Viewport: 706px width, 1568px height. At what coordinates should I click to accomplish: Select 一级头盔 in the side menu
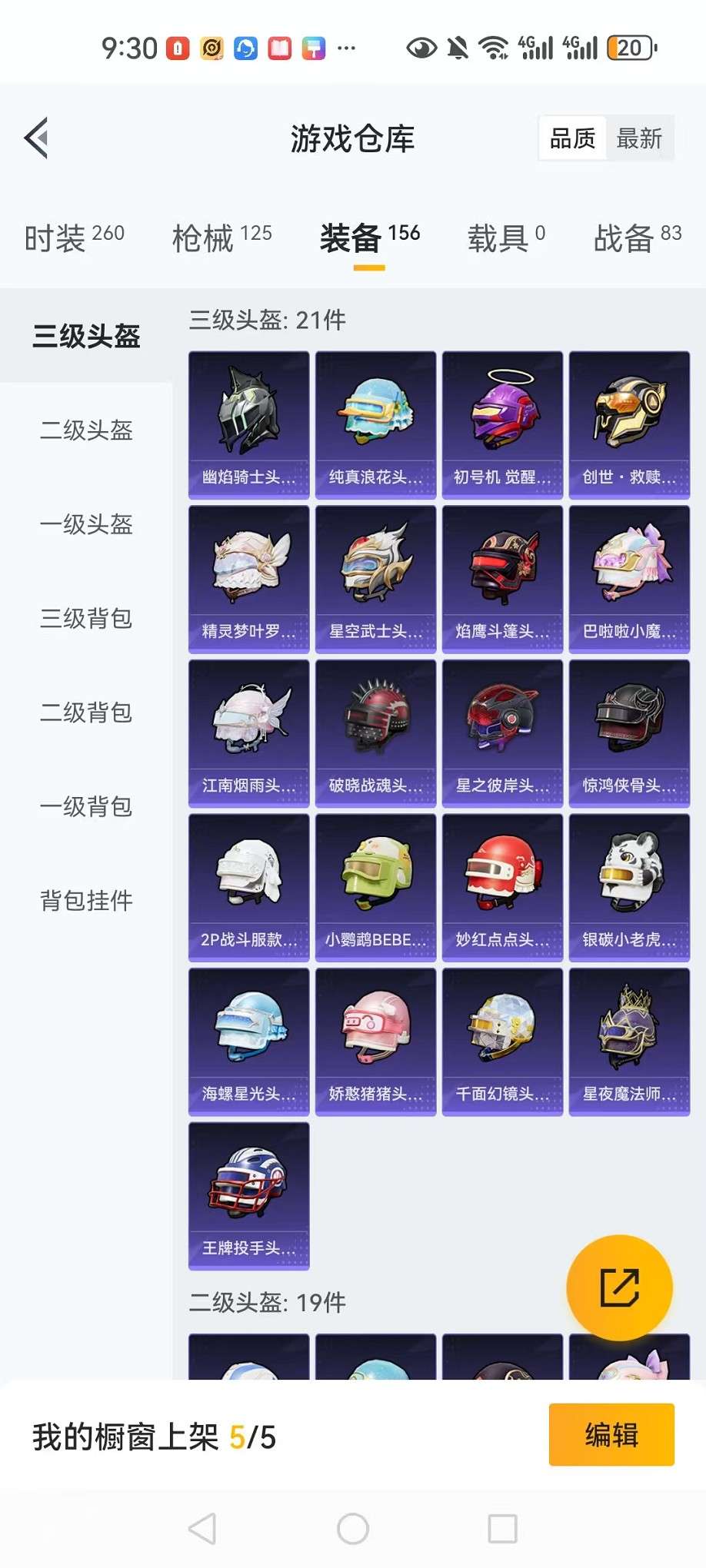tap(86, 525)
